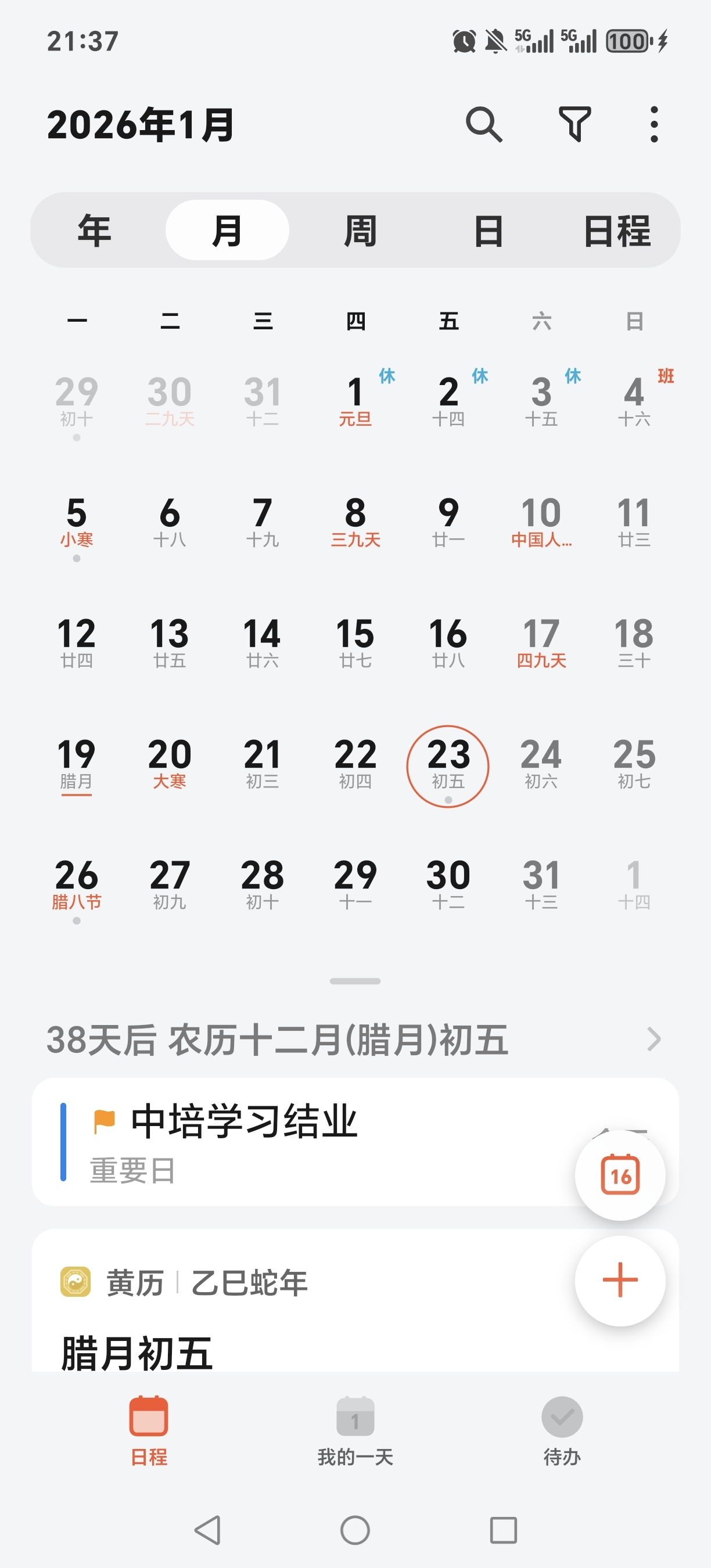This screenshot has height=1568, width=711.
Task: Switch to the 周 view
Action: pyautogui.click(x=360, y=231)
